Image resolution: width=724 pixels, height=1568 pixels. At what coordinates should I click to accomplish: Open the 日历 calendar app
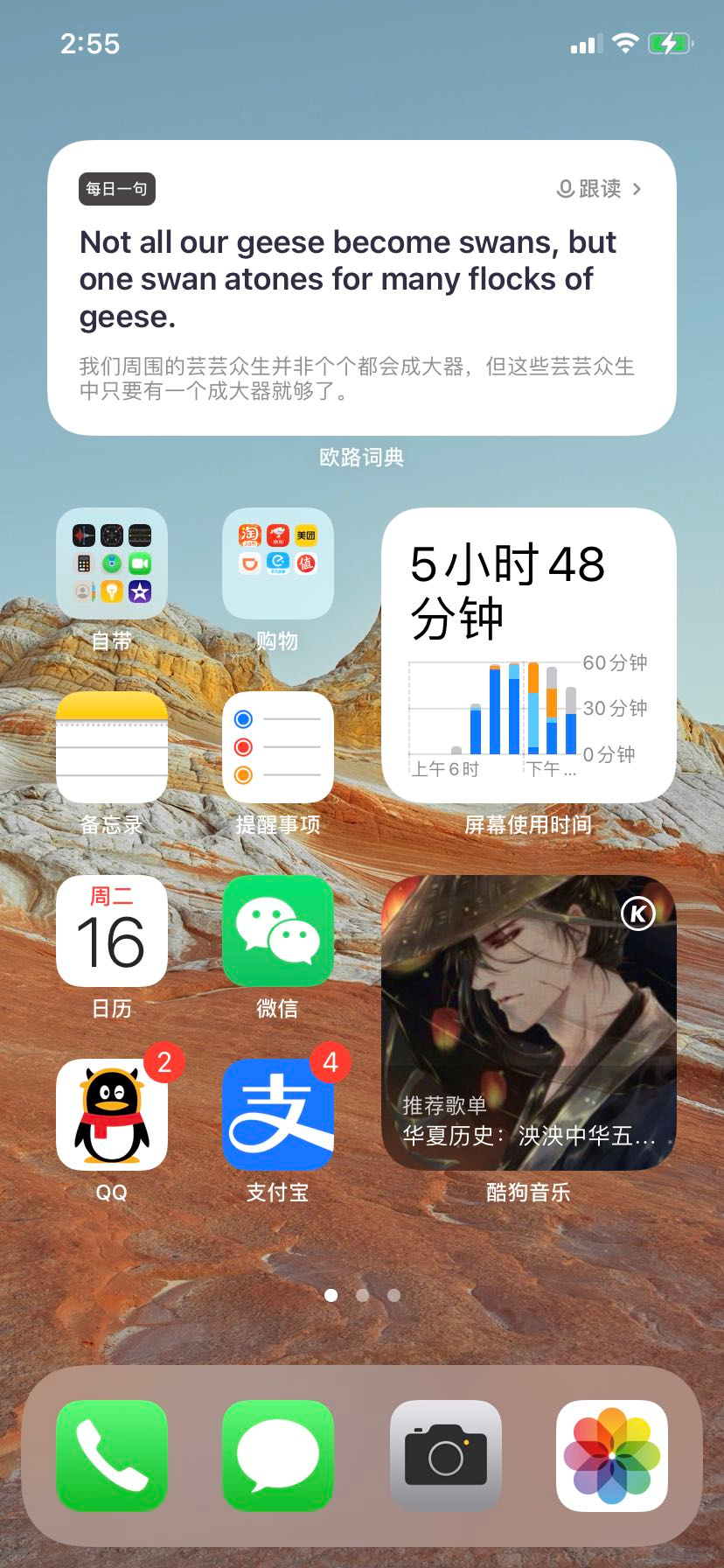click(x=112, y=931)
